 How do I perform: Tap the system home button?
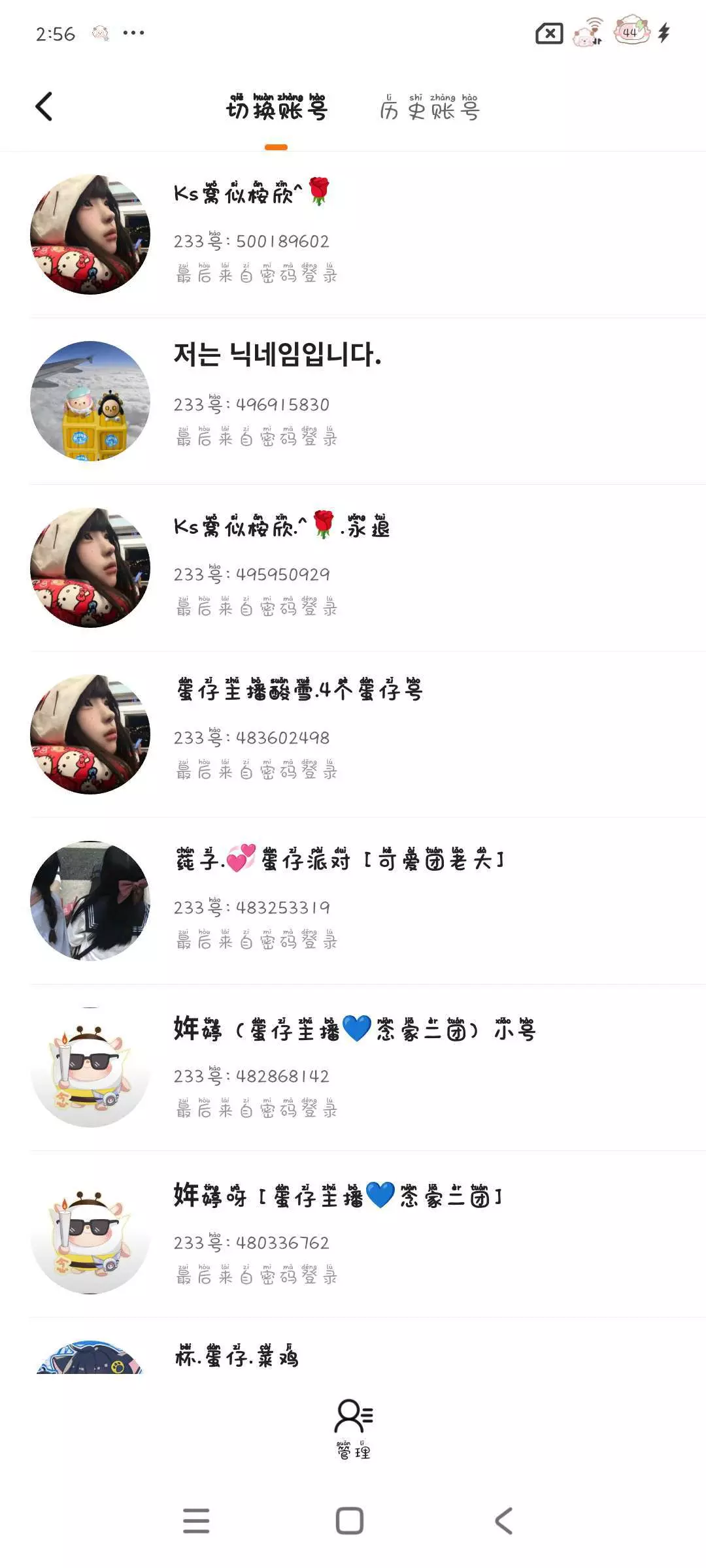350,1520
